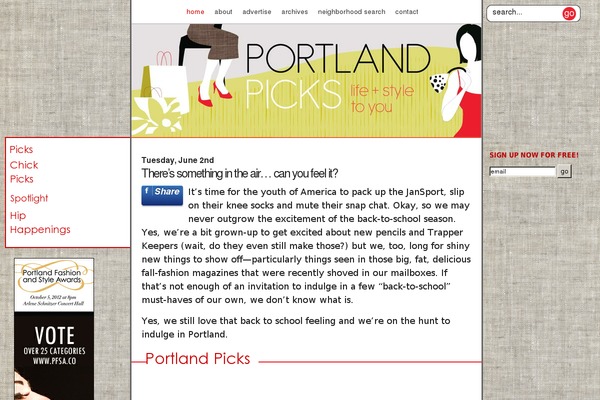Share this post on Facebook
Screen dimensions: 600x400
click(x=162, y=194)
